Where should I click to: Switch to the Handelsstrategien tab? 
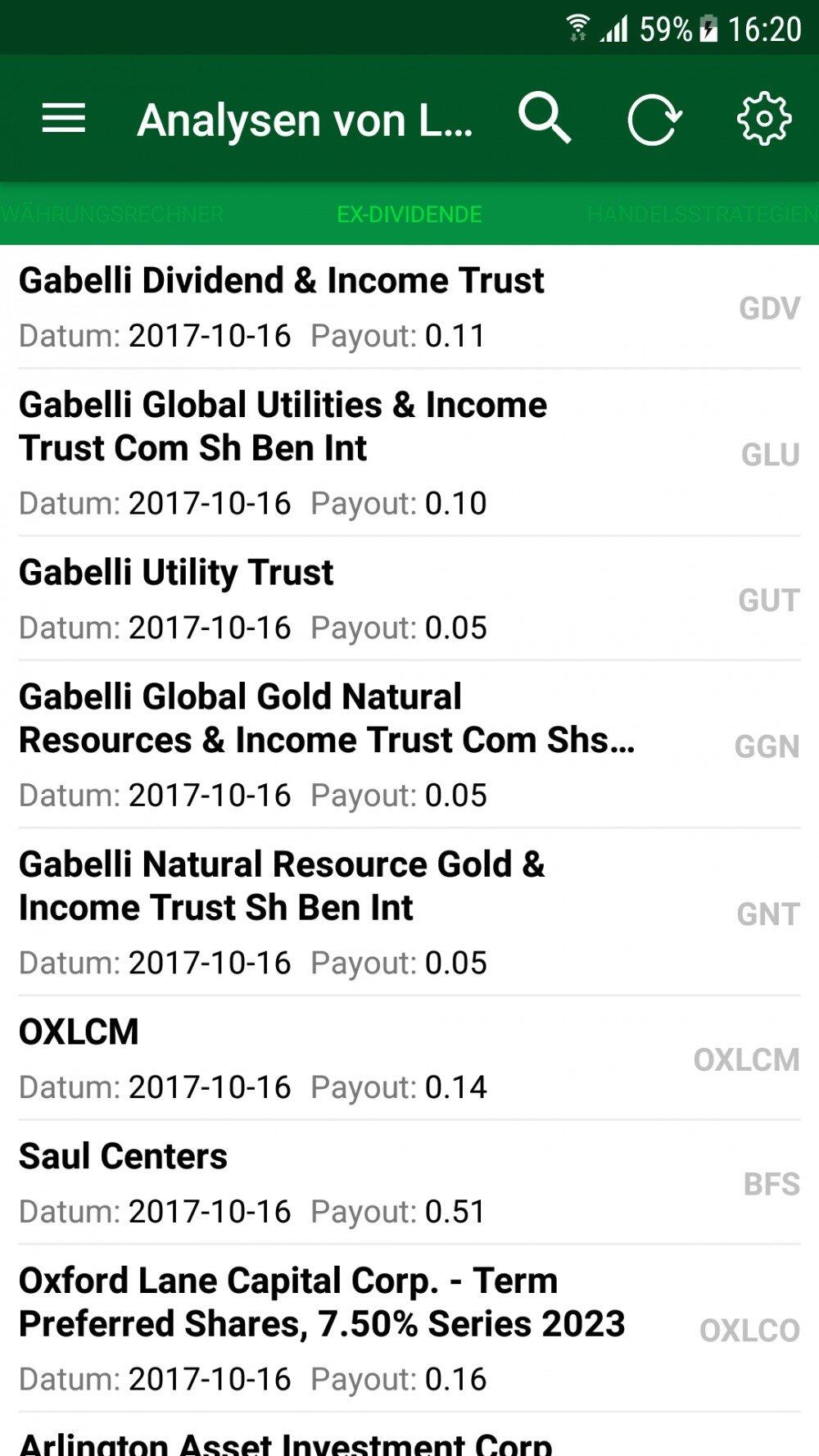pyautogui.click(x=701, y=215)
